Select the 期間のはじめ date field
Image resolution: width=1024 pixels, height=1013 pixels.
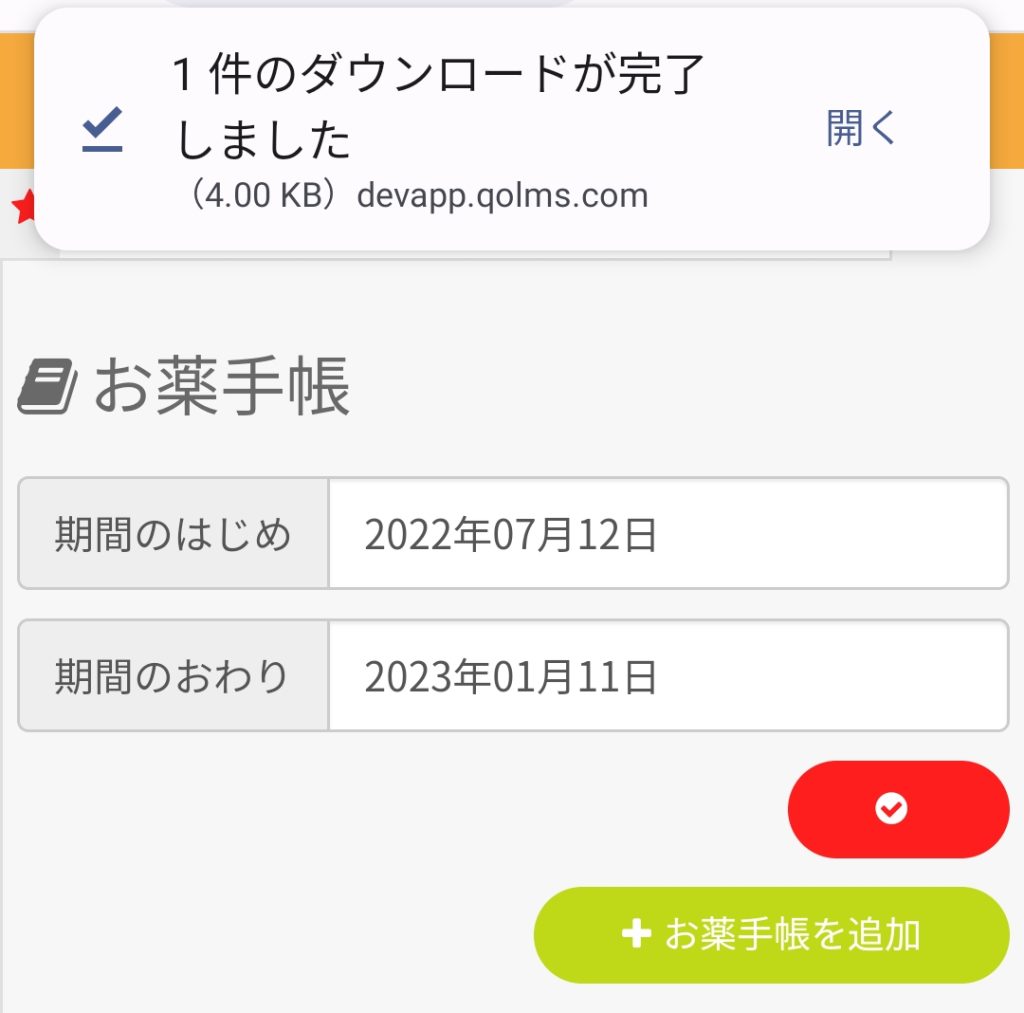pyautogui.click(x=666, y=534)
